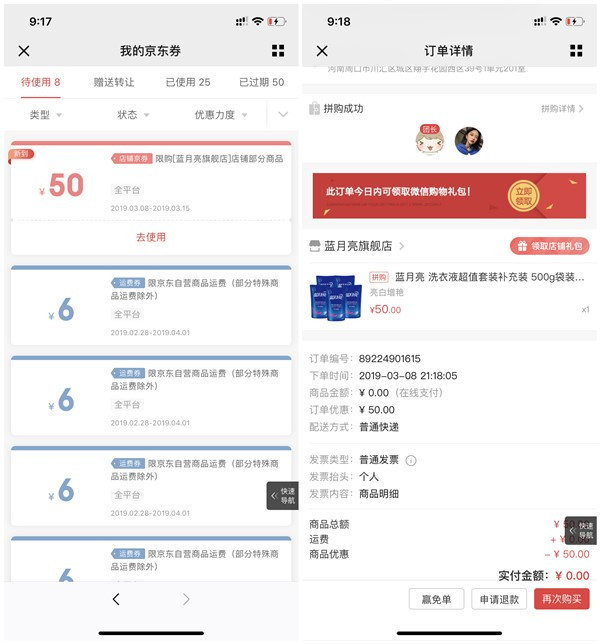Close the 我的京东券 page
Image resolution: width=600 pixels, height=644 pixels.
[x=24, y=51]
